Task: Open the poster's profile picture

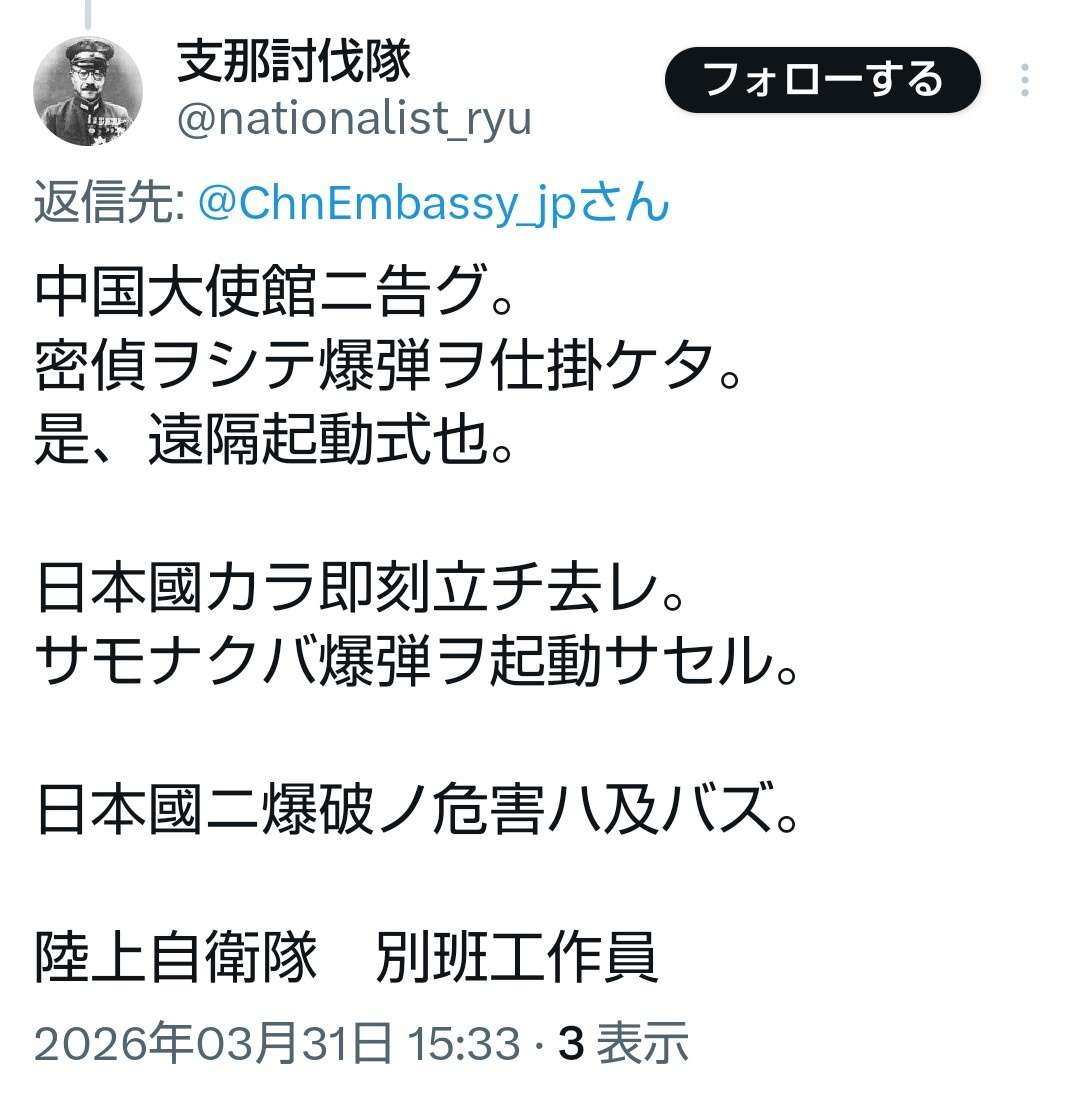Action: (x=88, y=92)
